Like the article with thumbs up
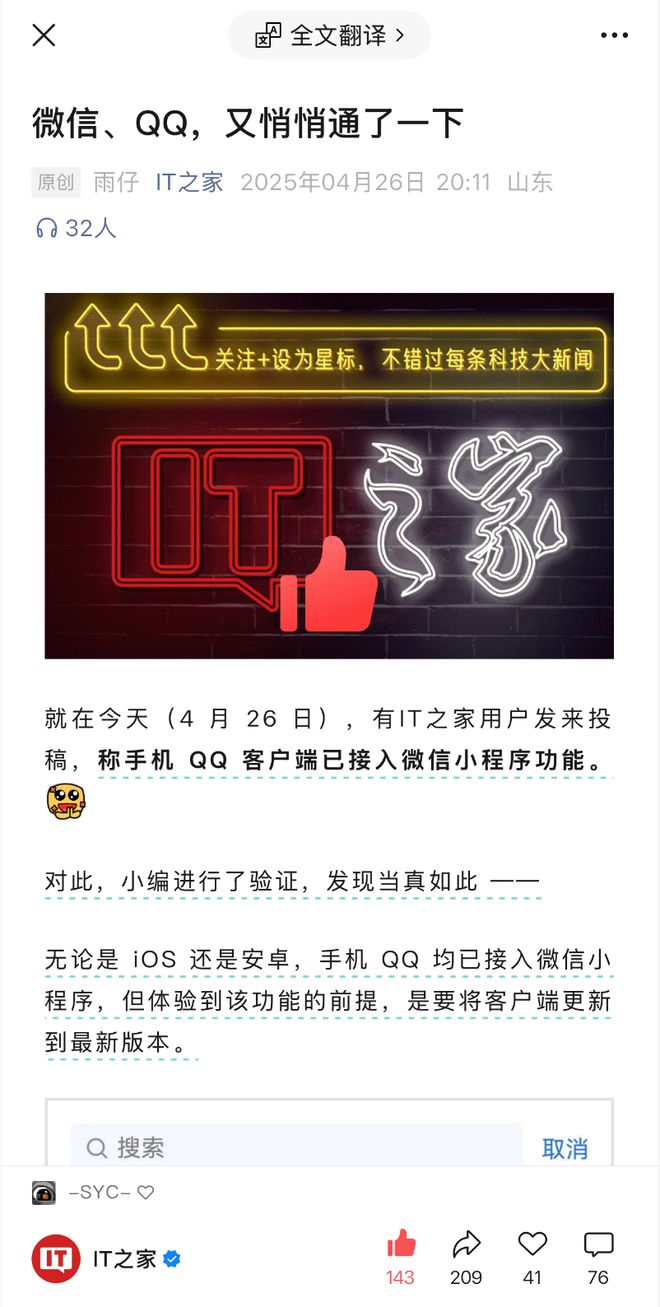This screenshot has width=660, height=1307. (401, 1245)
